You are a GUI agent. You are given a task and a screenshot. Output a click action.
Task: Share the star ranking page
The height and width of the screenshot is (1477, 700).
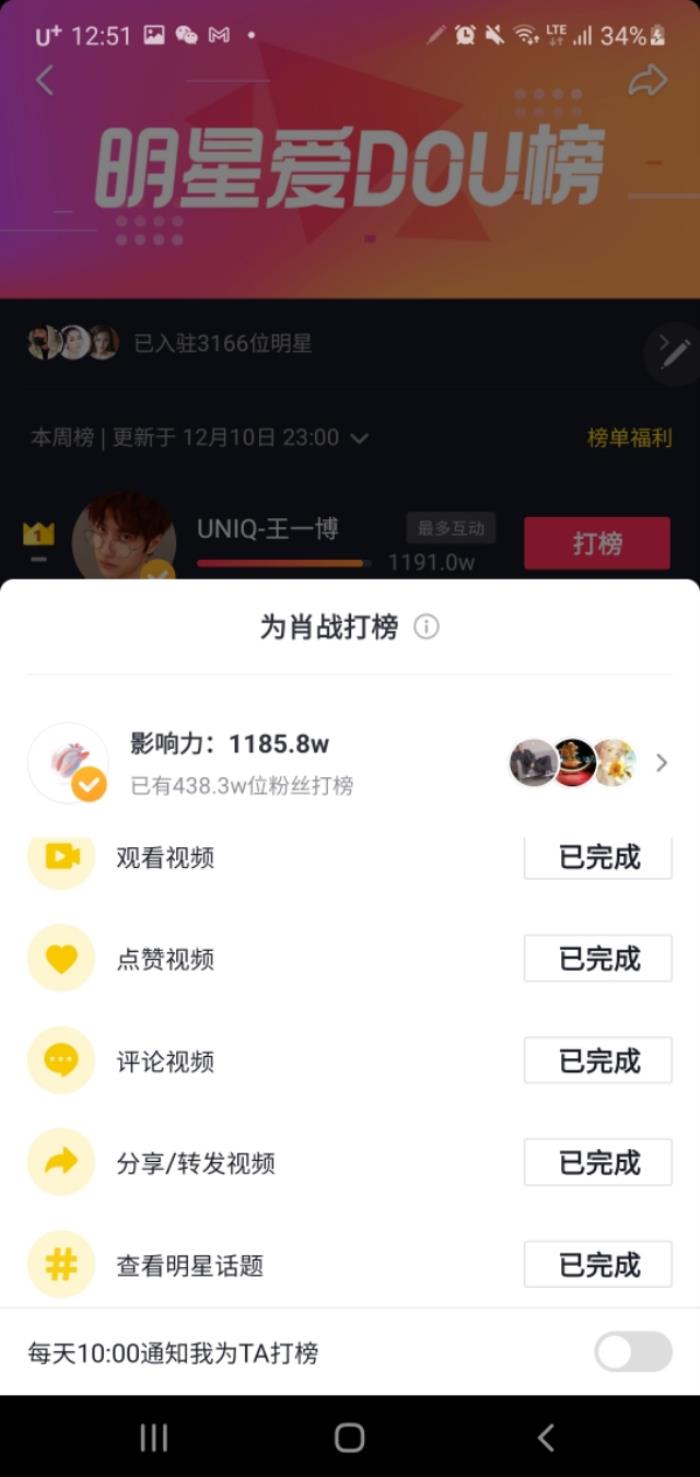point(647,80)
